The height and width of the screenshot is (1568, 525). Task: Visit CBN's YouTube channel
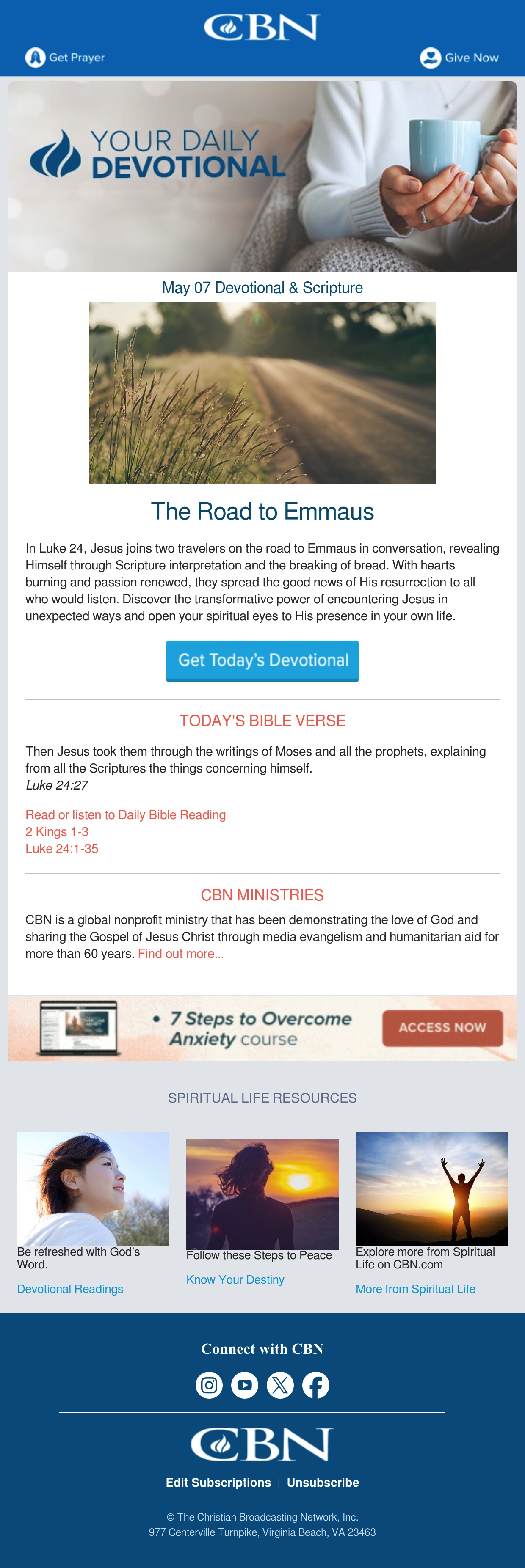245,1385
